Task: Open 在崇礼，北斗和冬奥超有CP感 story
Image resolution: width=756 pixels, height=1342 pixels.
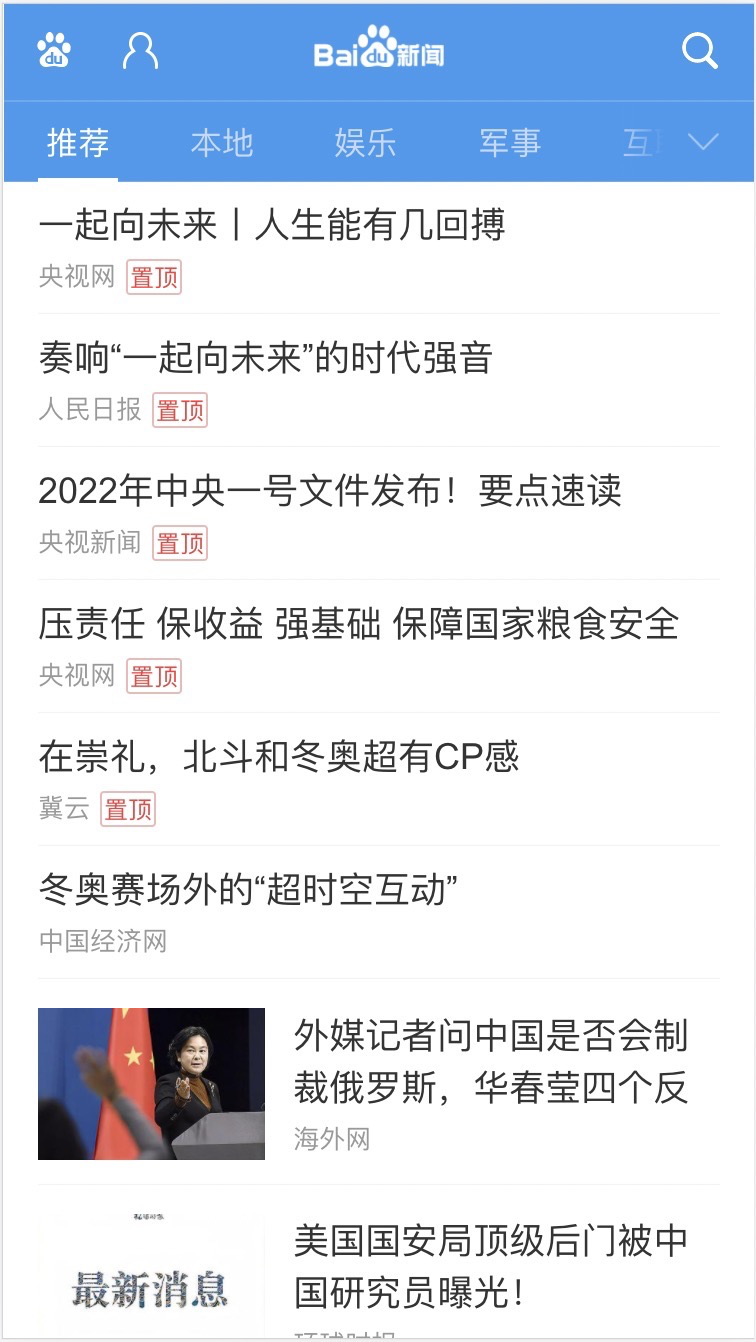Action: [279, 757]
